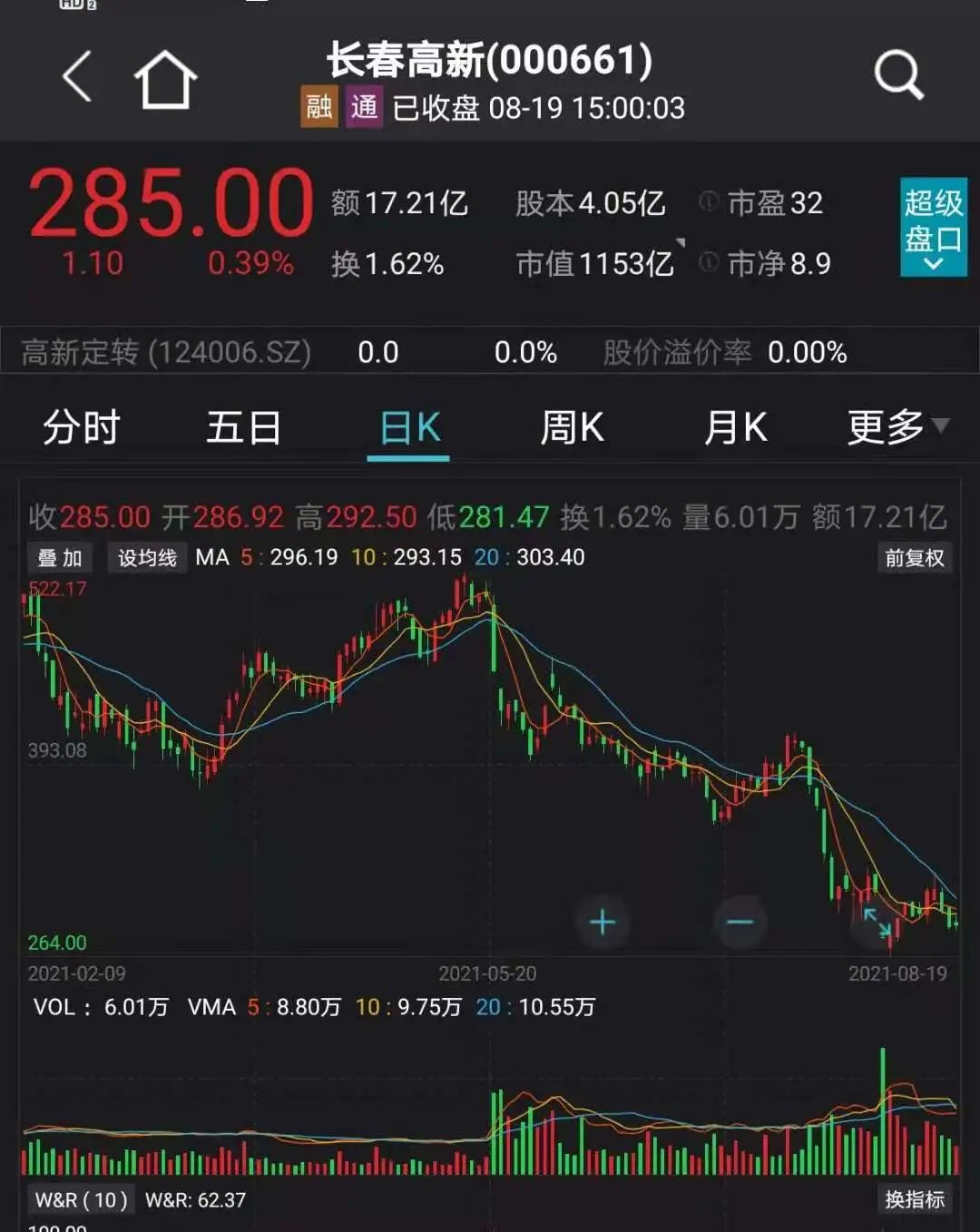Zoom in the chart with plus
Screen dimensions: 980x1232
click(x=603, y=923)
